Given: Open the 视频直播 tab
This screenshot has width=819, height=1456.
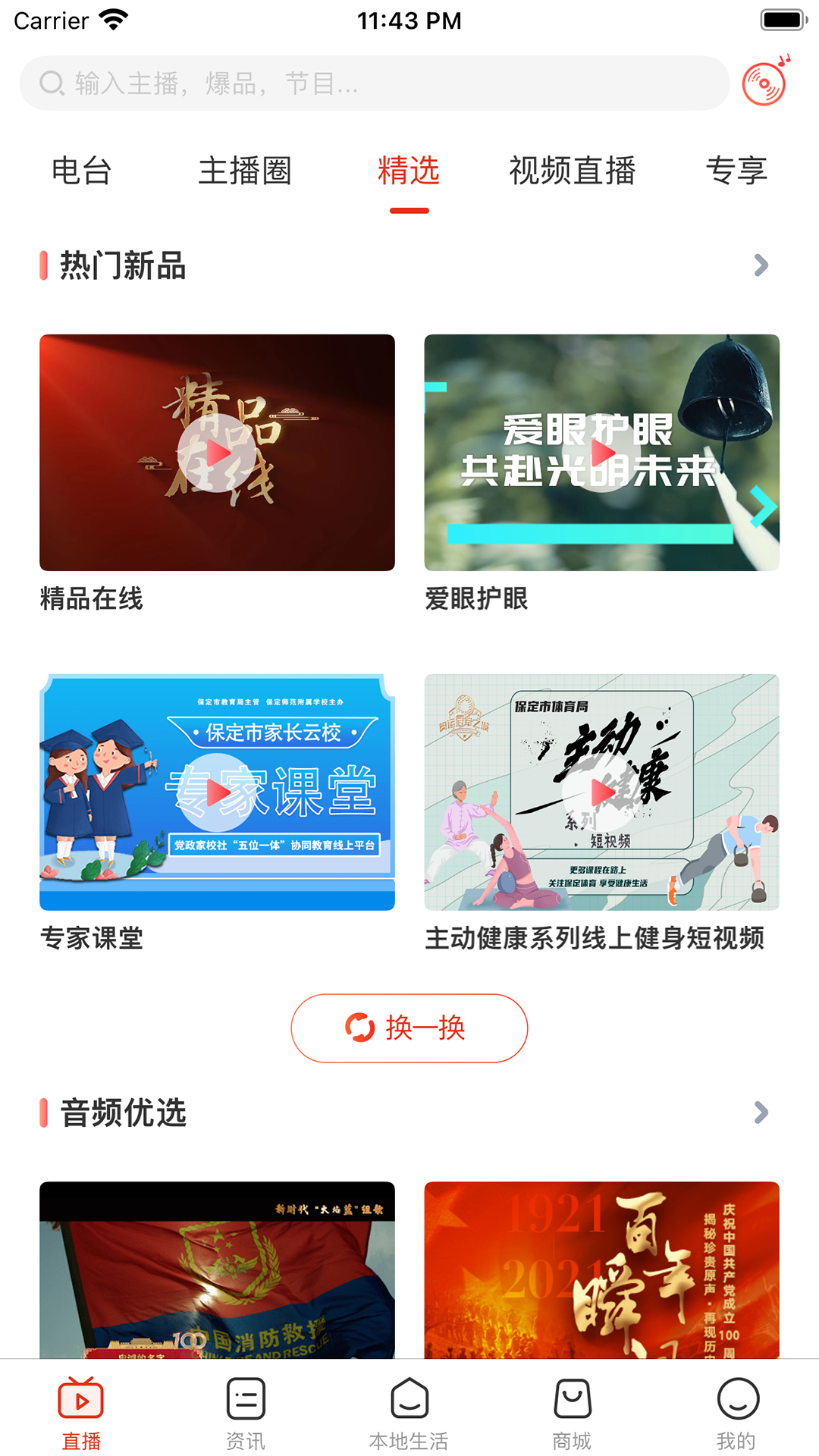Looking at the screenshot, I should pos(573,172).
